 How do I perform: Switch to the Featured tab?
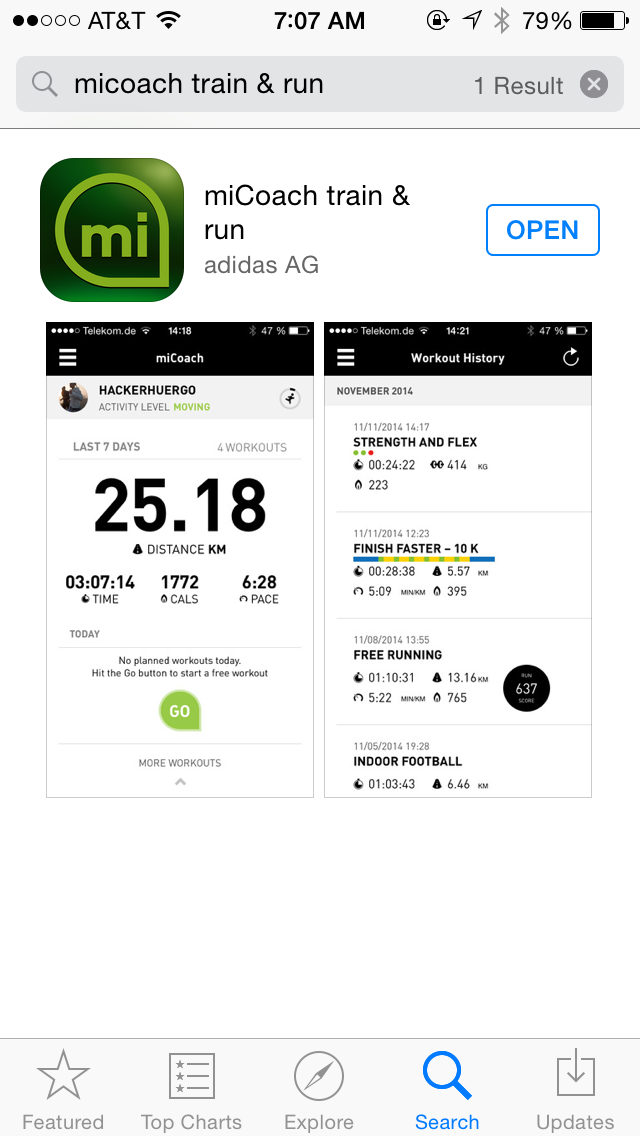[63, 1090]
